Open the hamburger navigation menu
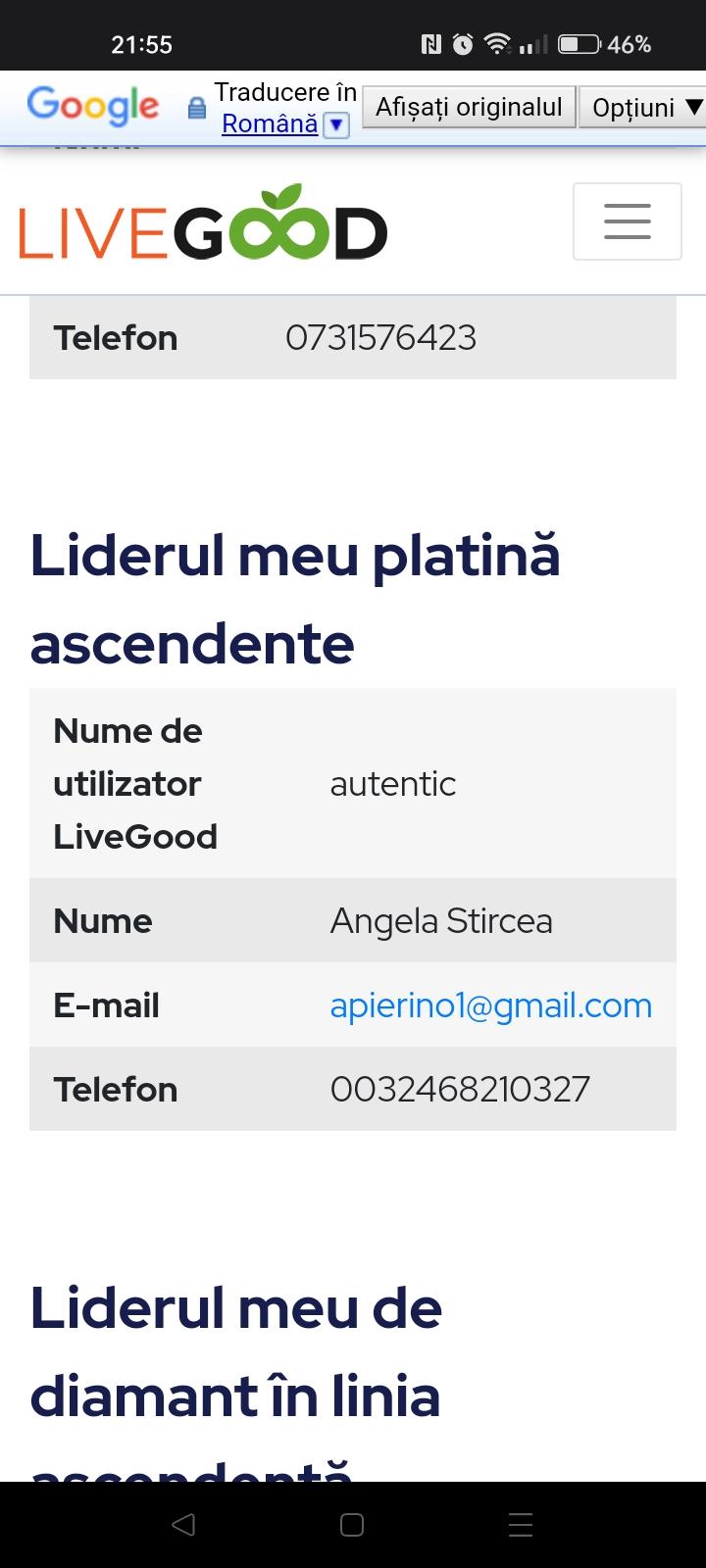 [627, 221]
